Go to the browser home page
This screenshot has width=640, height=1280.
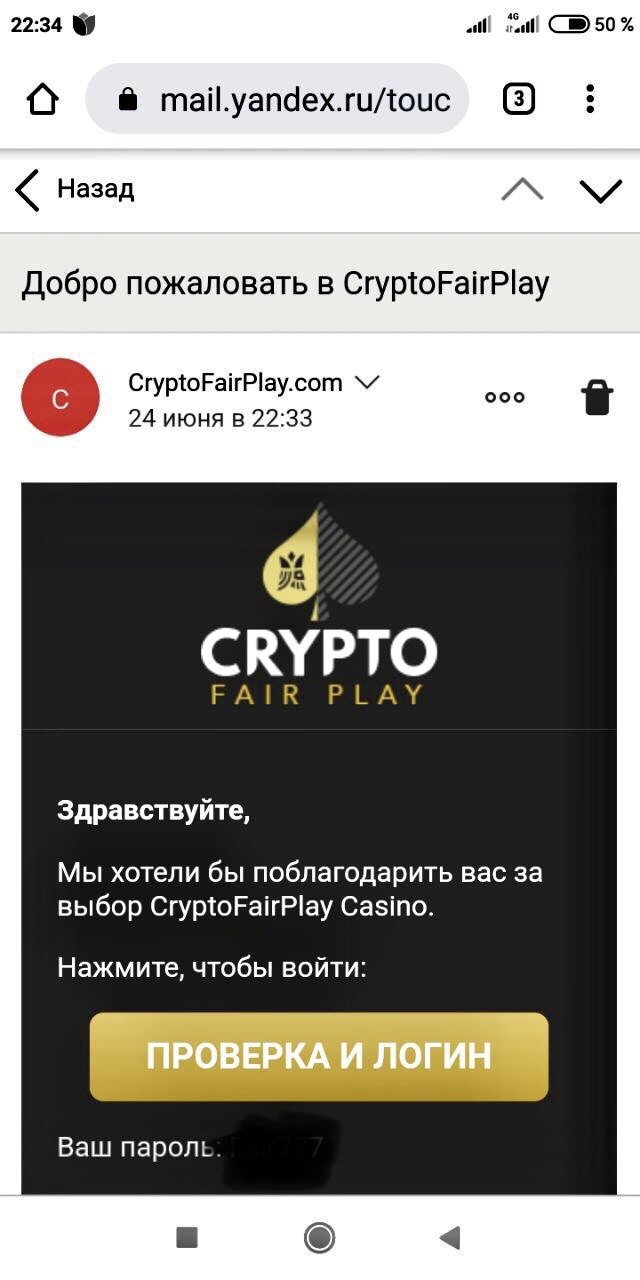(x=43, y=99)
